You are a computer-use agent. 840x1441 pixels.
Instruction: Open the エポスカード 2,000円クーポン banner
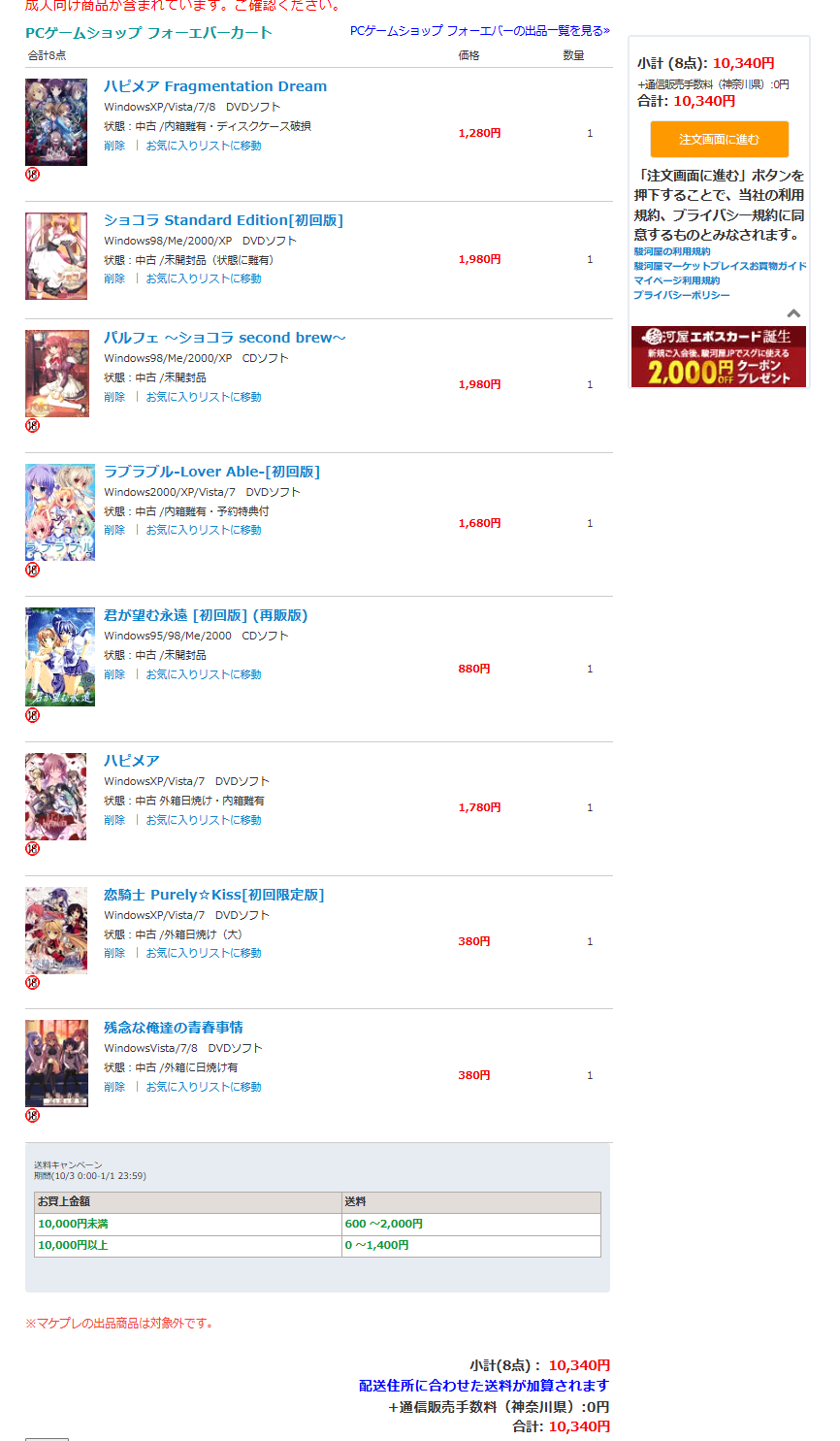coord(719,357)
